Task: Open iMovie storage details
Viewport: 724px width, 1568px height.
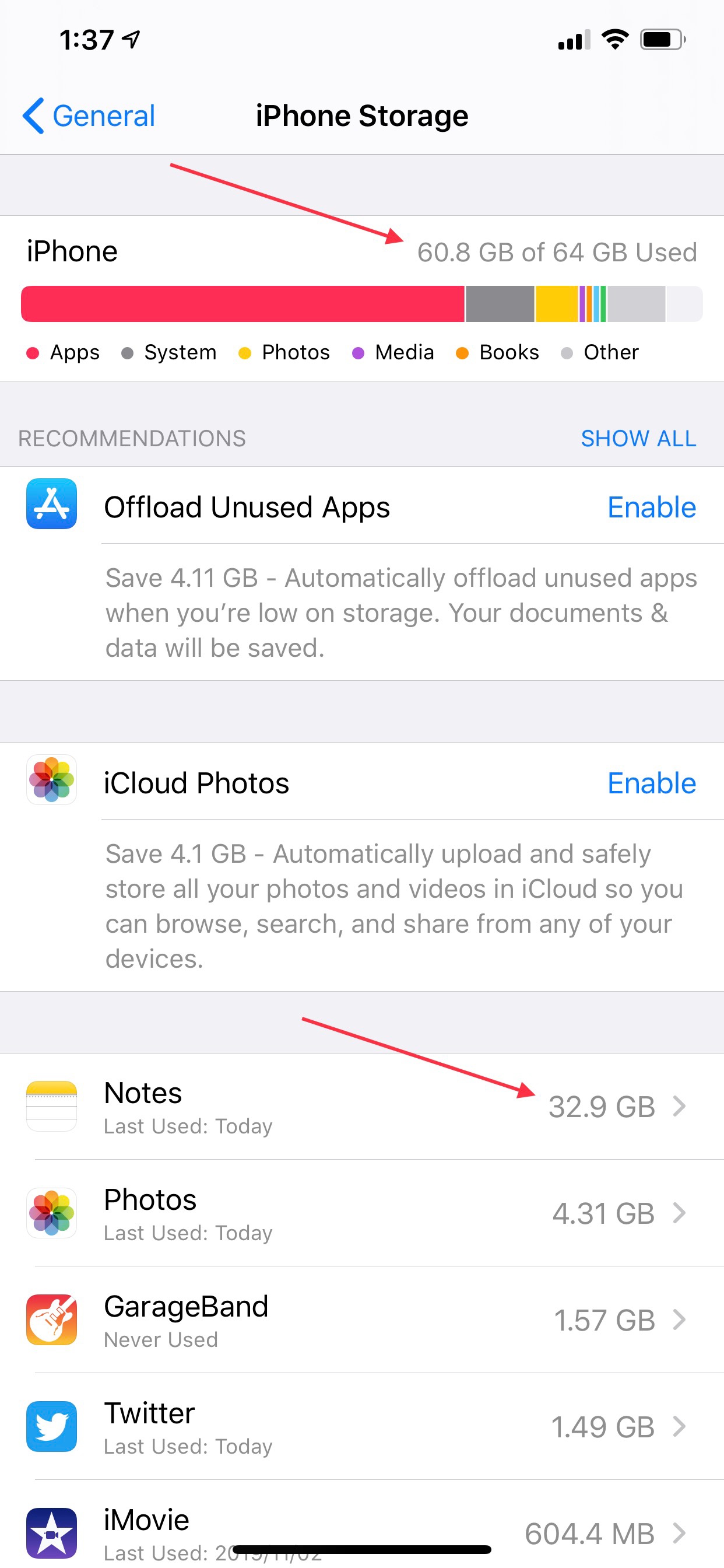Action: tap(362, 1524)
